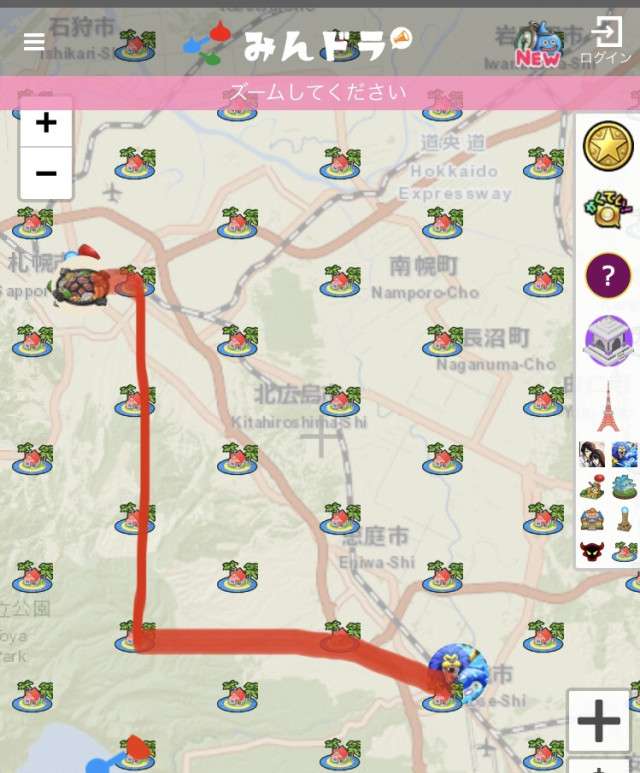Tap the login (ログイン) button
Viewport: 640px width, 773px height.
(x=606, y=41)
